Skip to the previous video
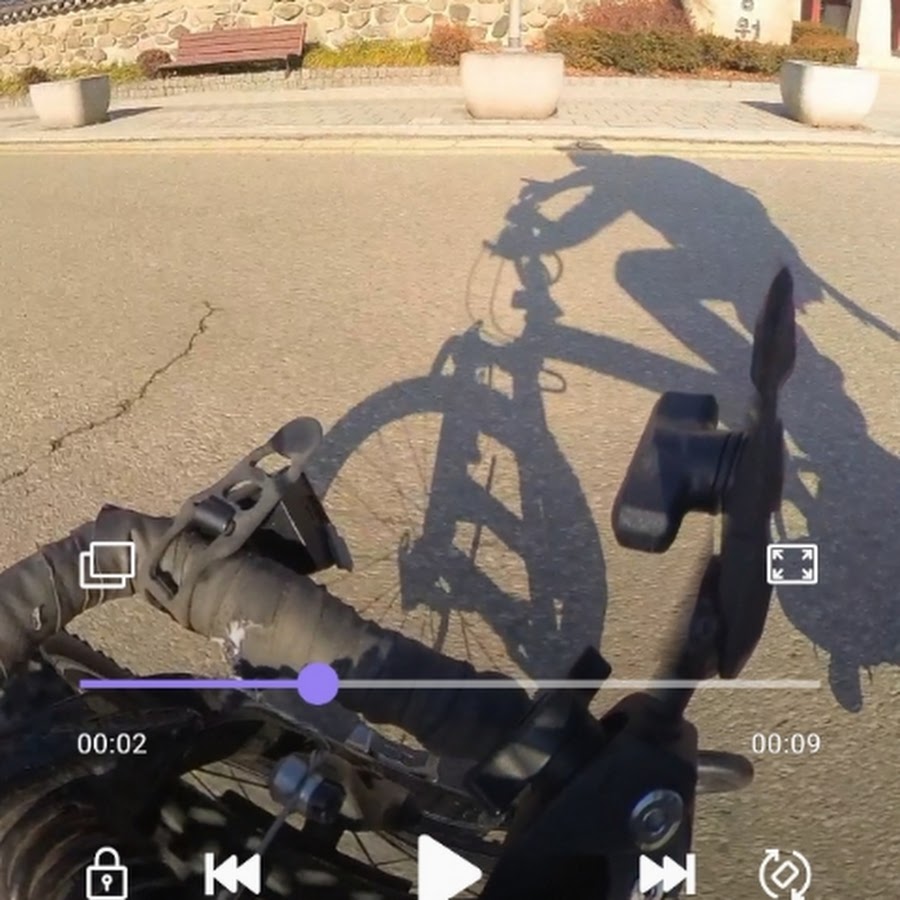The height and width of the screenshot is (900, 900). pyautogui.click(x=232, y=874)
